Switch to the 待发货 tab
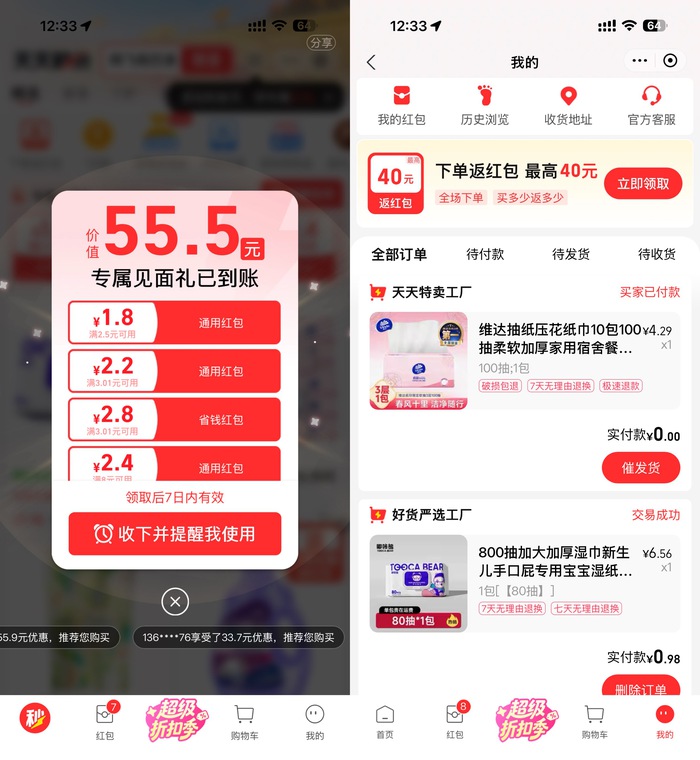 coord(571,254)
